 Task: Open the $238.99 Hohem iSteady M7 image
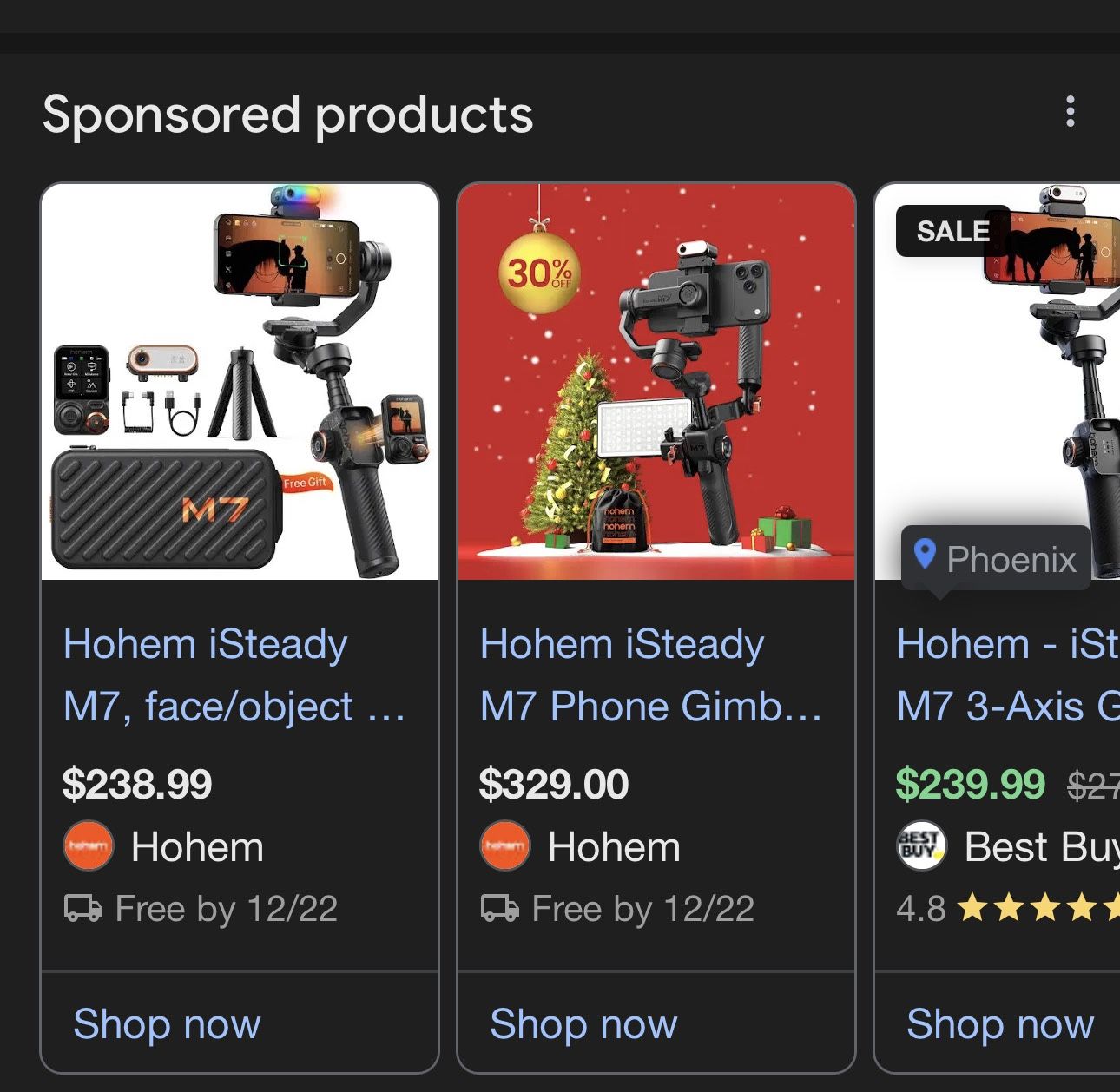point(240,382)
